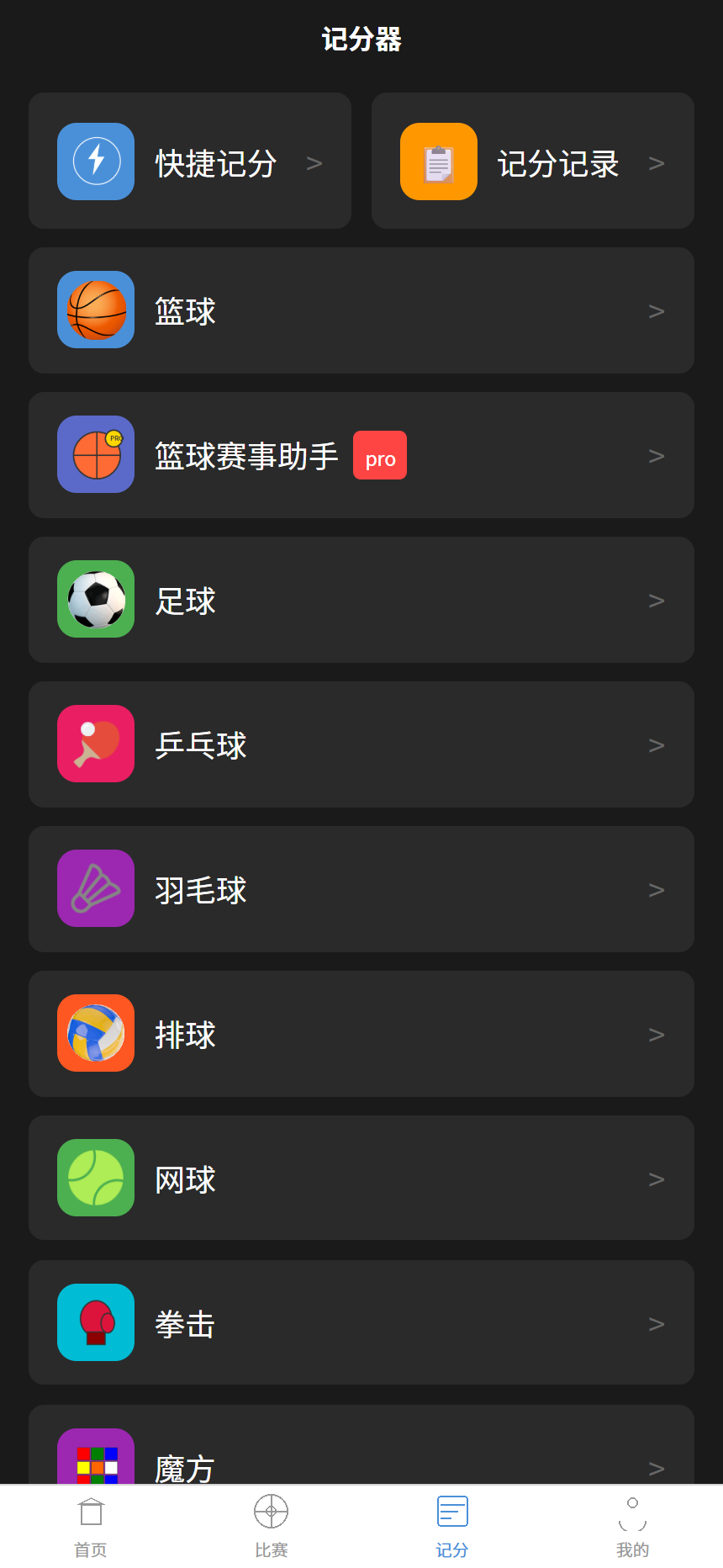The width and height of the screenshot is (723, 1568).
Task: Click the table tennis paddle icon
Action: point(95,744)
